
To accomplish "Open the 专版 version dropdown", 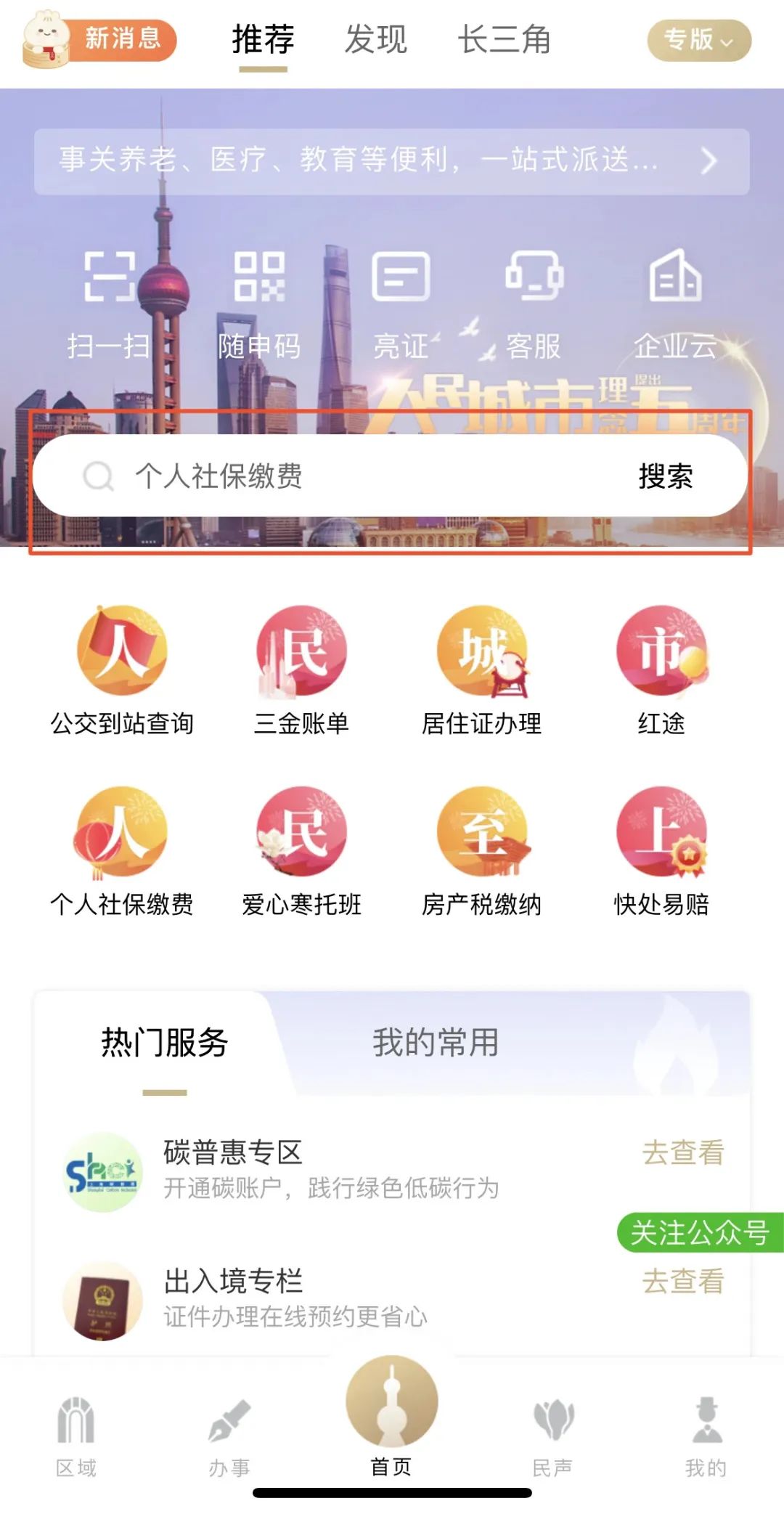I will click(698, 40).
